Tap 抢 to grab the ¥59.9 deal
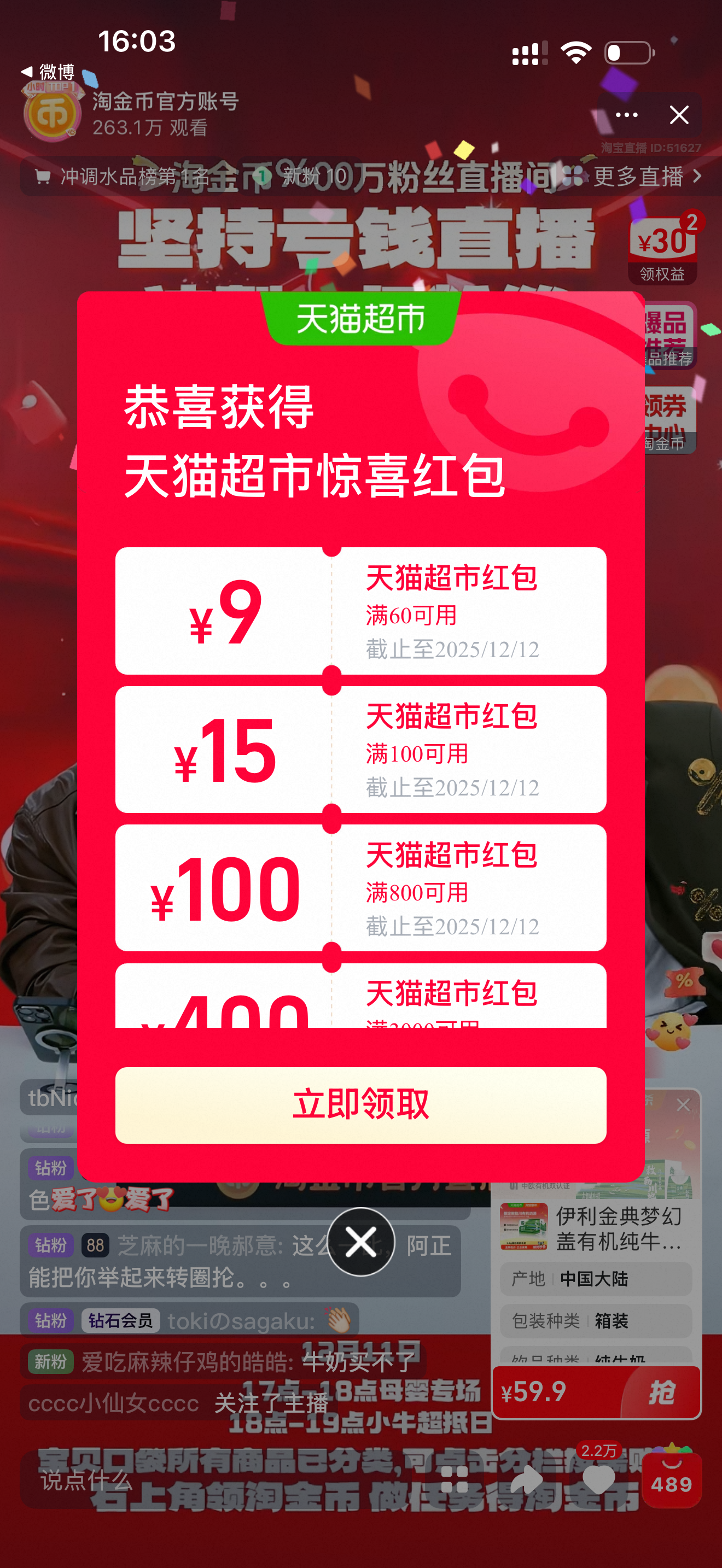This screenshot has height=1568, width=722. click(661, 1393)
